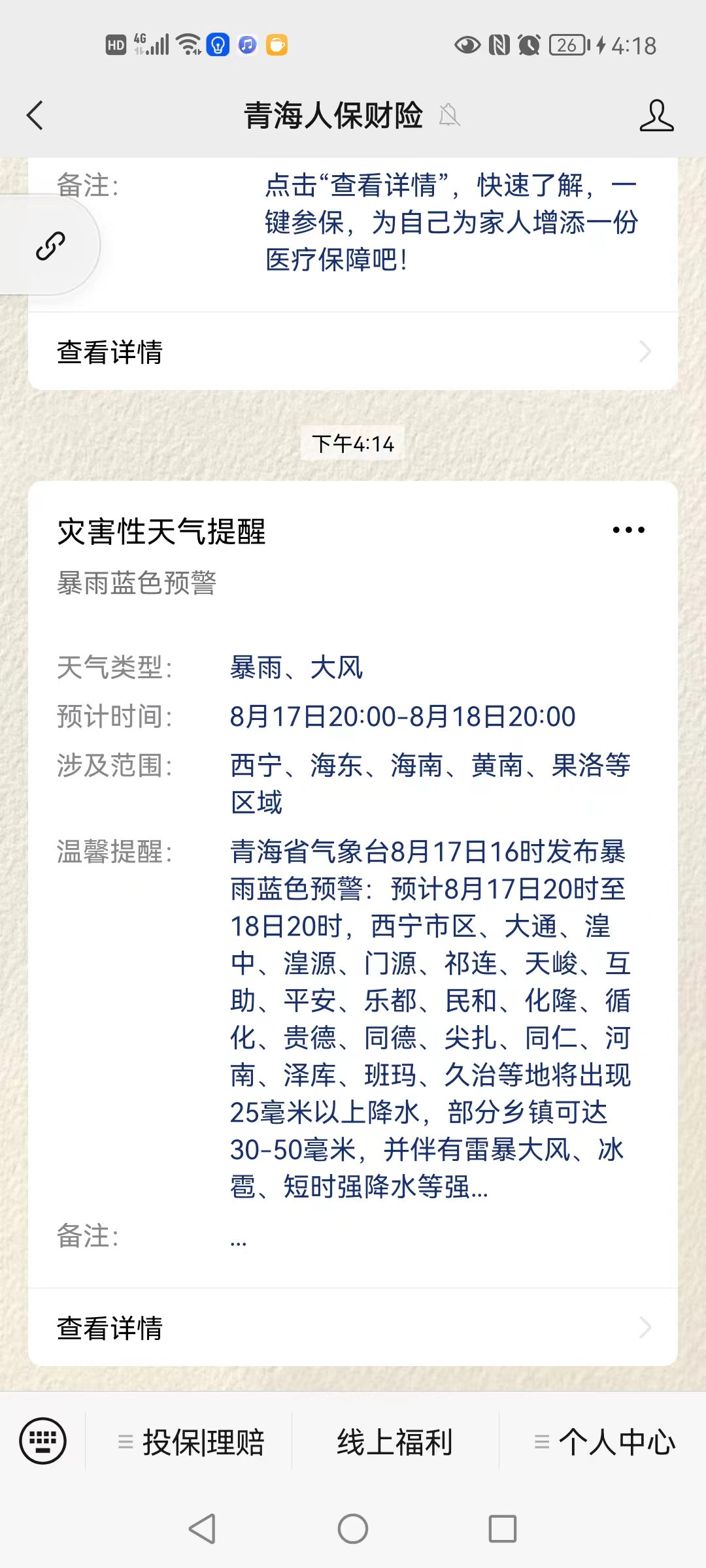Switch to keyboard input mode
The width and height of the screenshot is (706, 1568).
(43, 1441)
